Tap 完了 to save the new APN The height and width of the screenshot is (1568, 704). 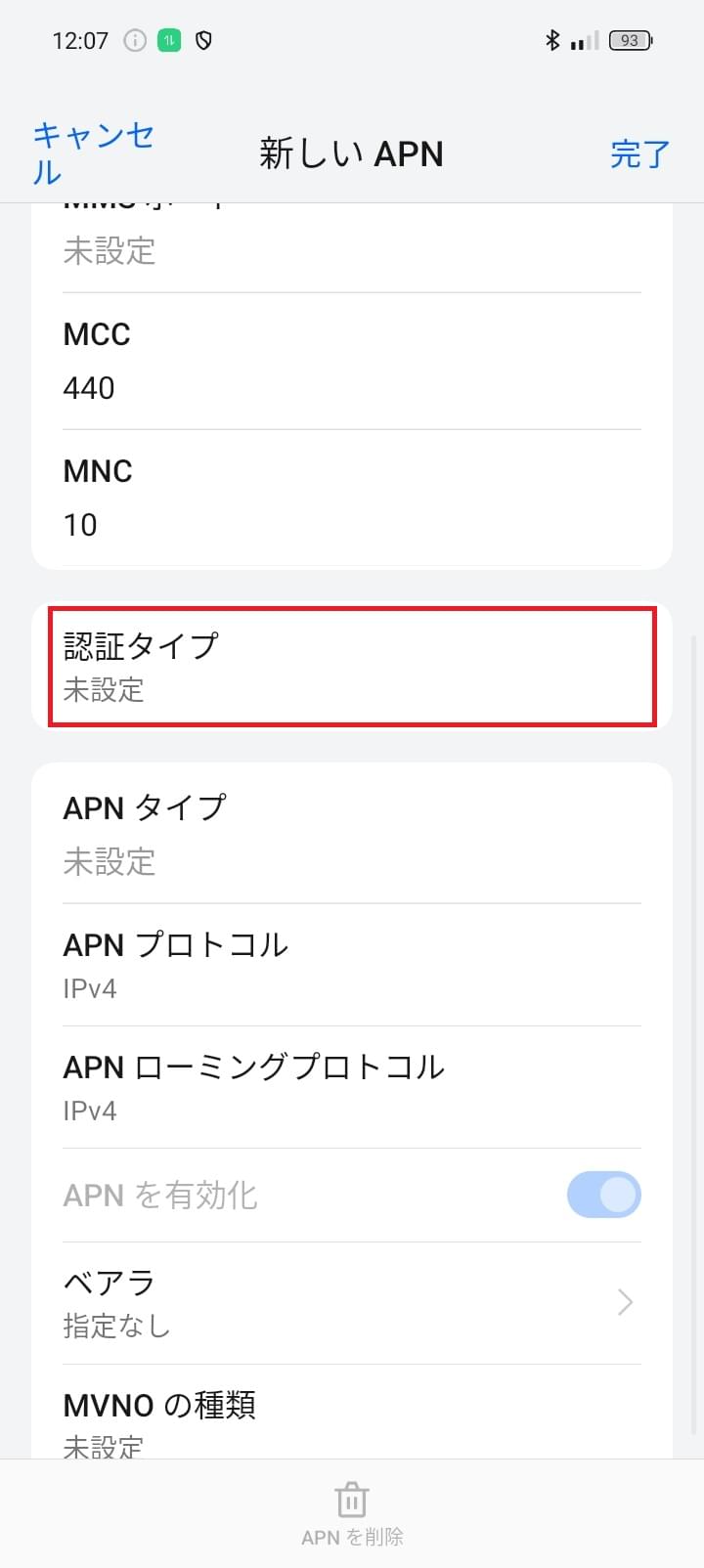[x=640, y=154]
